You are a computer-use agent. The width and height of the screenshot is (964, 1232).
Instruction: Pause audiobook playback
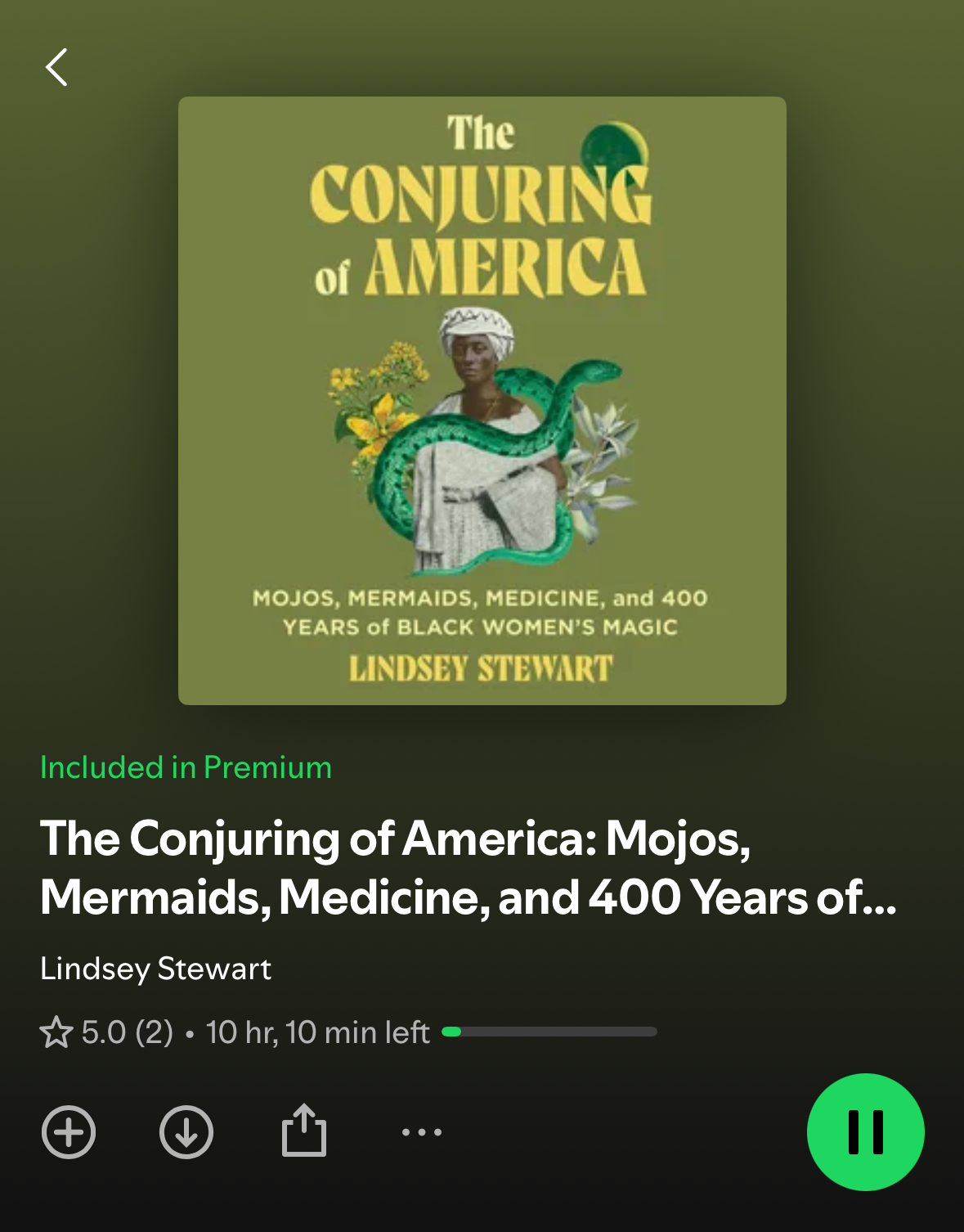[x=865, y=1132]
